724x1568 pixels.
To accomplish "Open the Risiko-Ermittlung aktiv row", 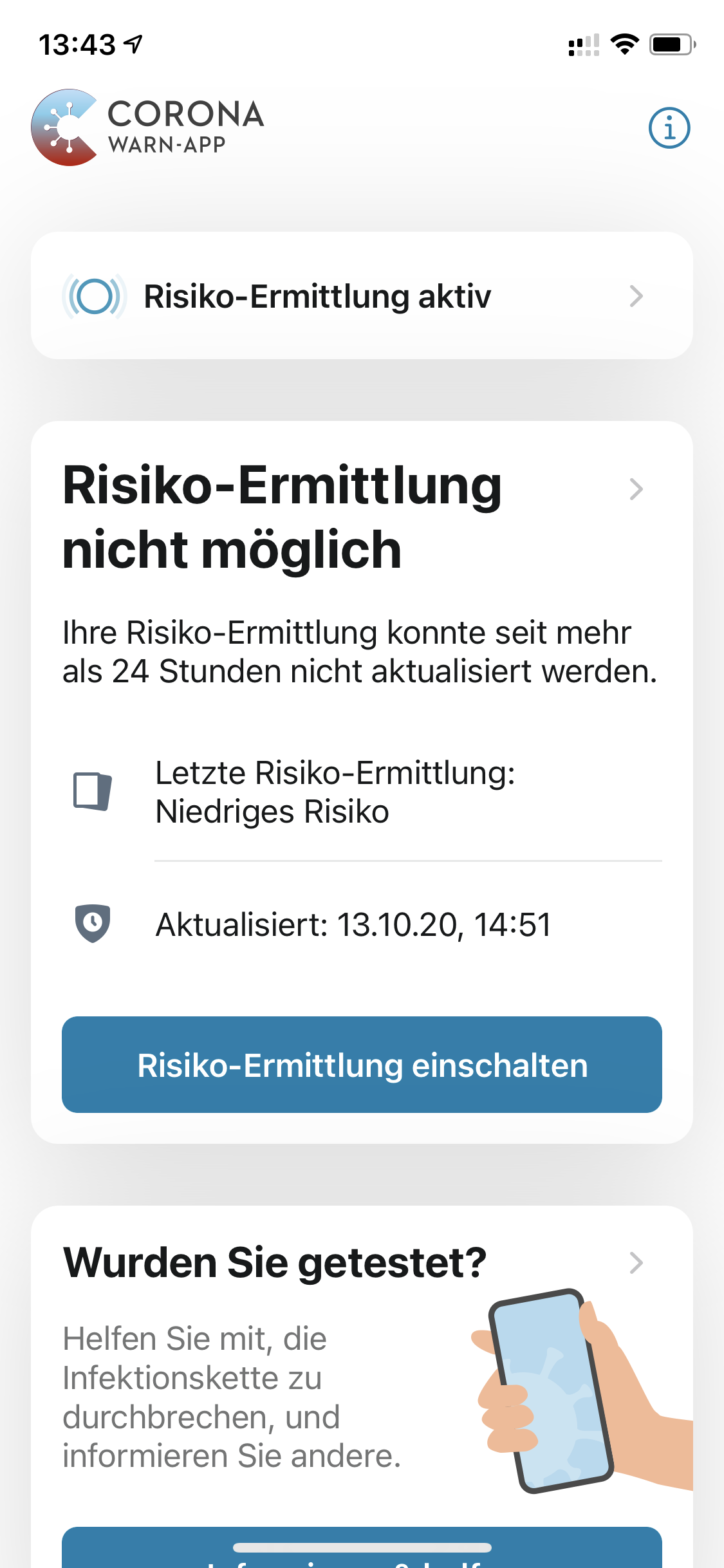I will pos(362,295).
